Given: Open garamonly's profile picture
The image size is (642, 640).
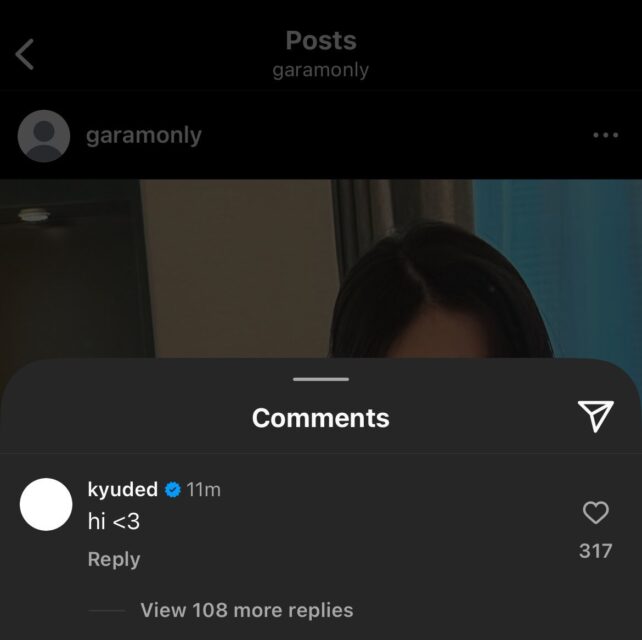Looking at the screenshot, I should [x=44, y=135].
